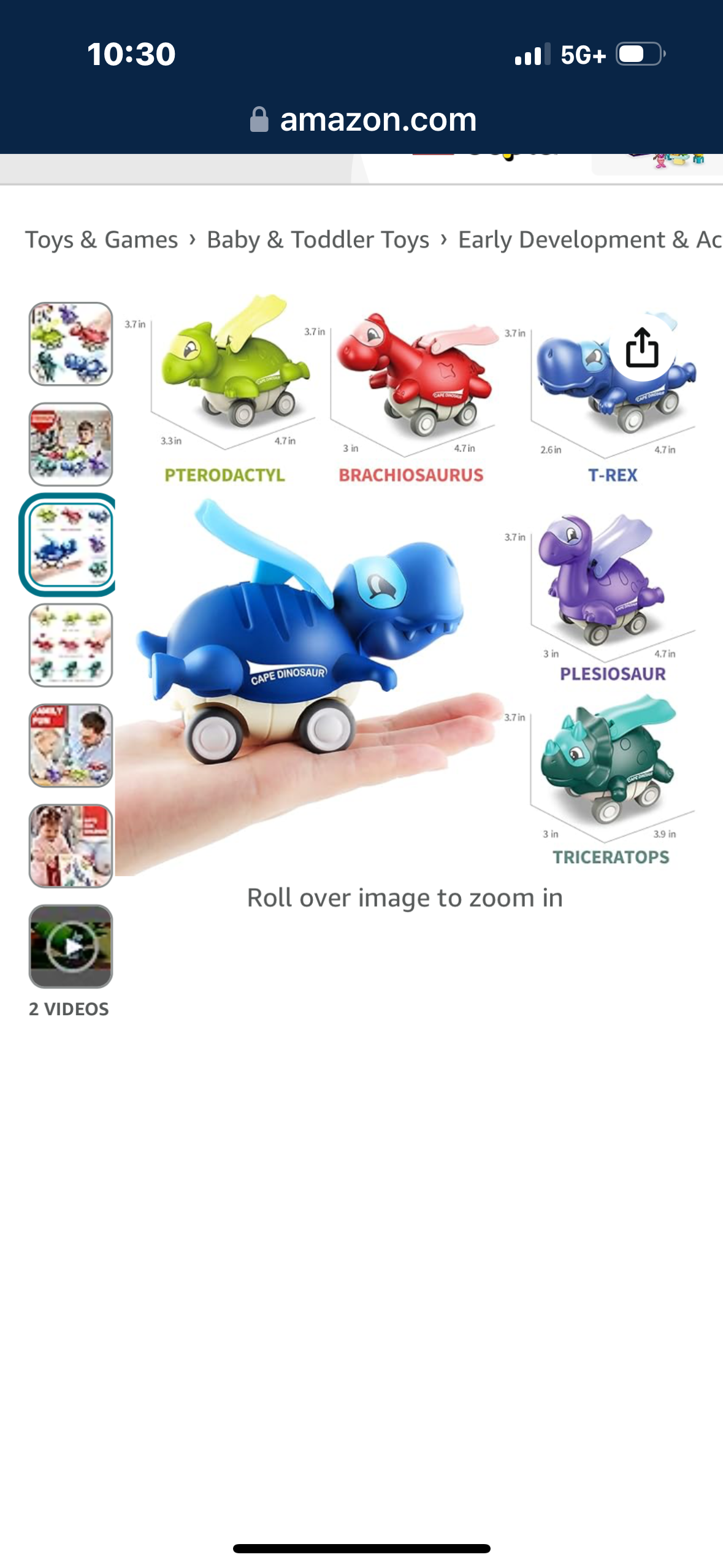Share this product listing

point(641,348)
